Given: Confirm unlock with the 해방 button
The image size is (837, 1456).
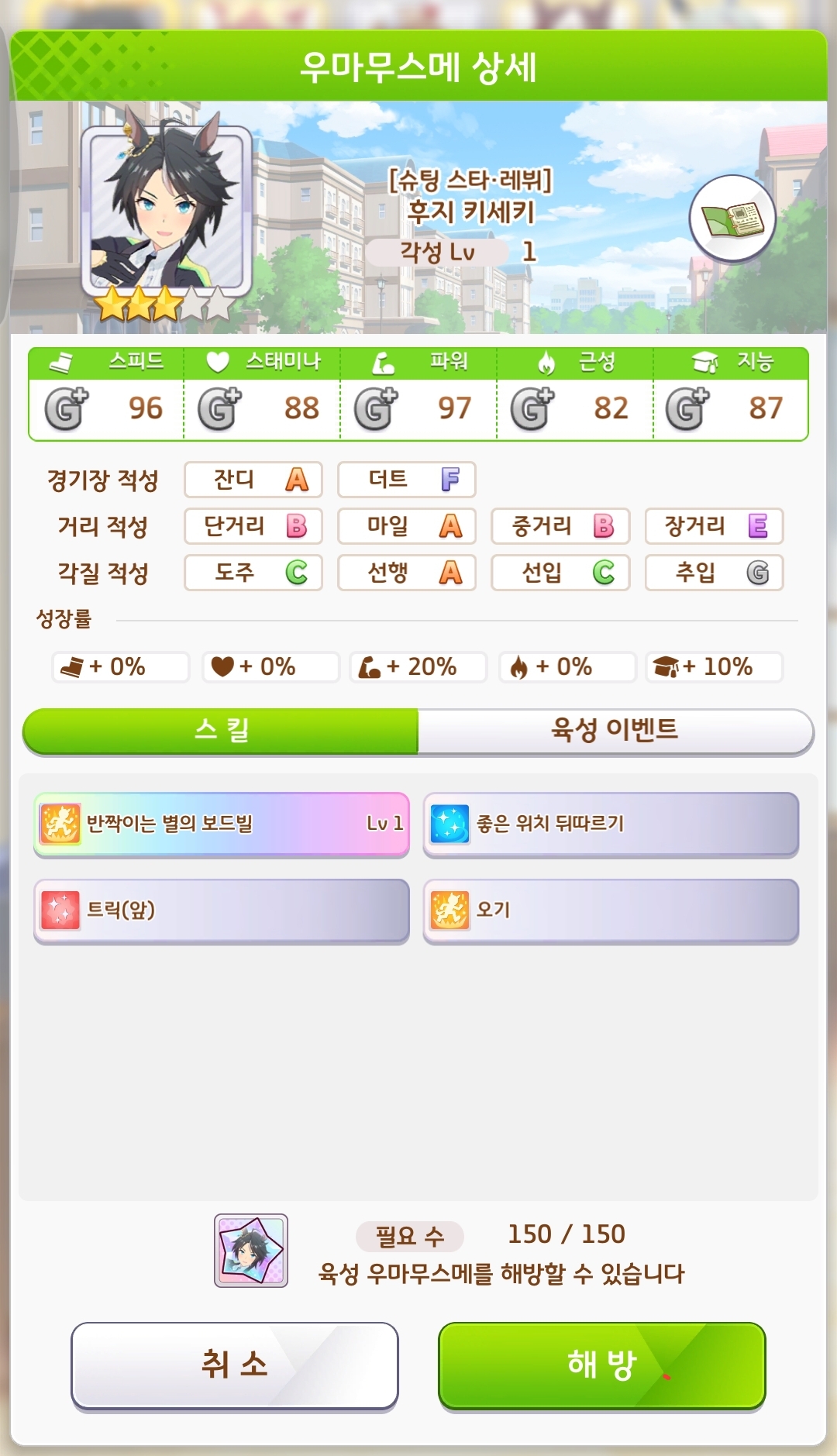Looking at the screenshot, I should 601,1365.
